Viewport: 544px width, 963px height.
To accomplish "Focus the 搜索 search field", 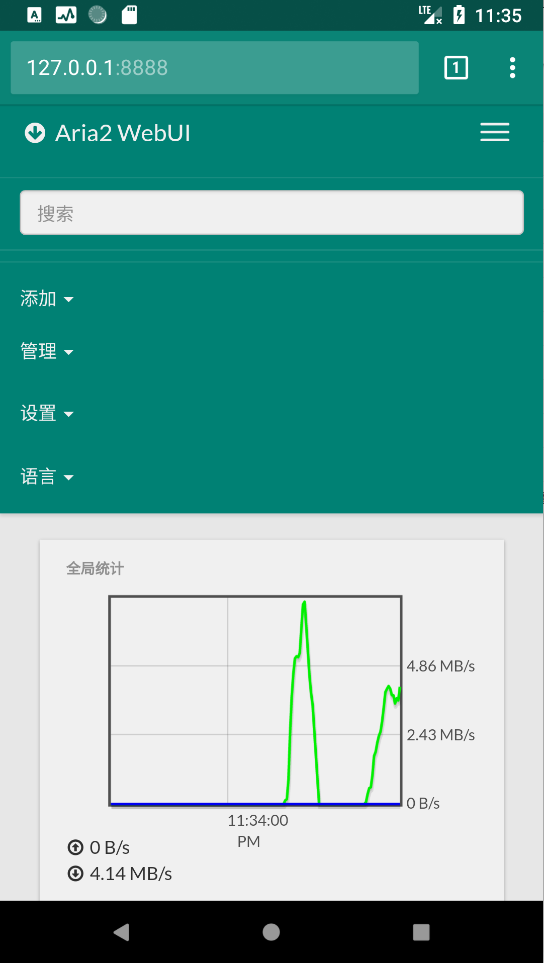I will 271,212.
